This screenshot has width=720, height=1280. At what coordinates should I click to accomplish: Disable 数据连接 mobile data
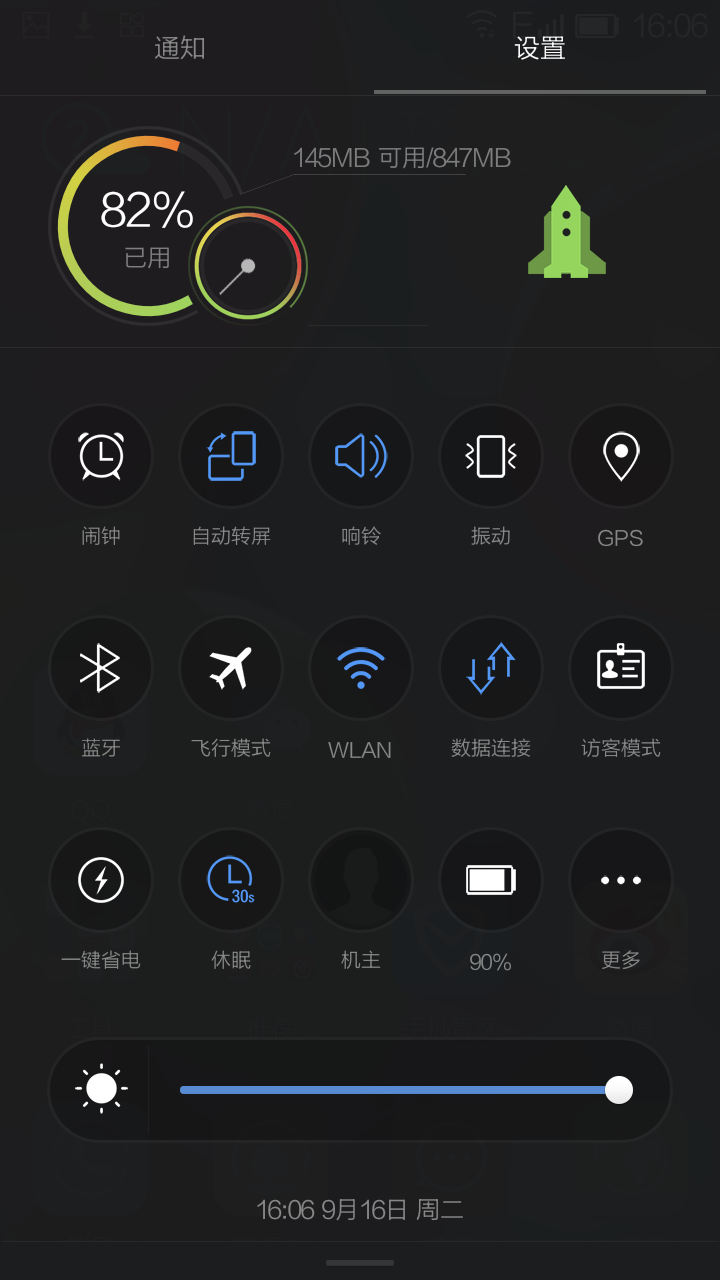[x=491, y=668]
